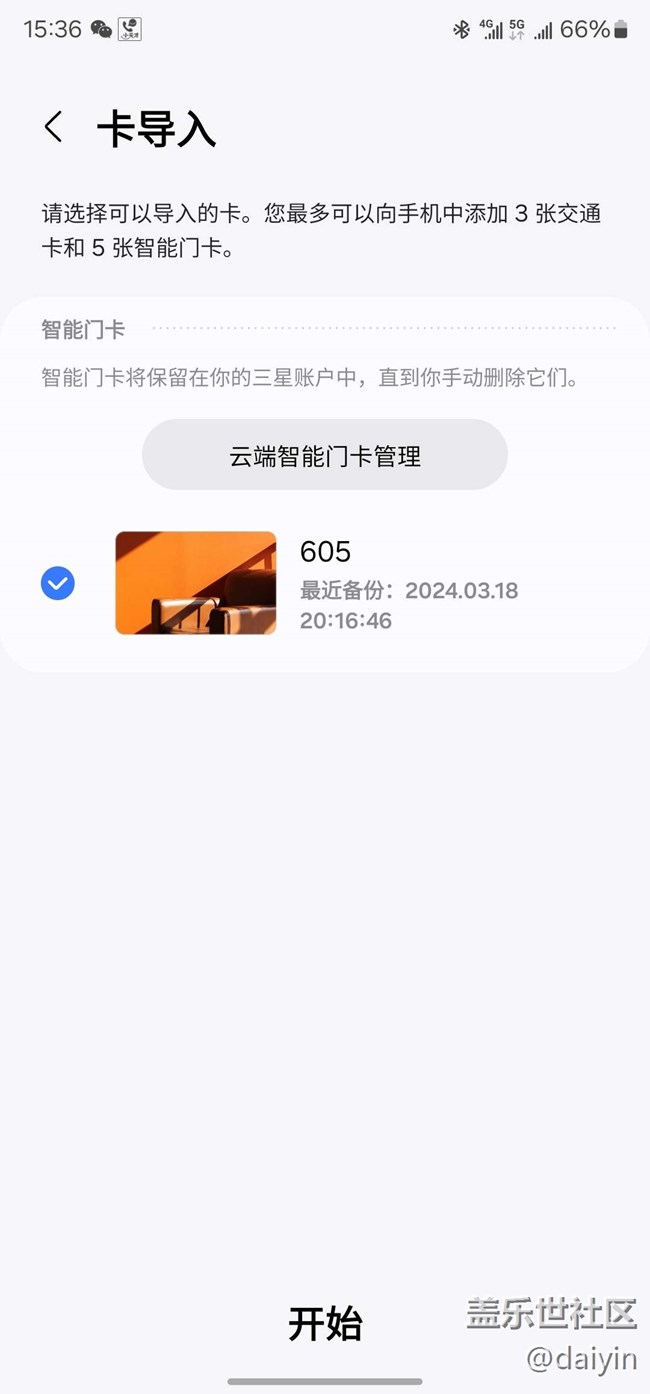Go back from the 卡导入 page
Image resolution: width=650 pixels, height=1394 pixels.
[x=54, y=128]
